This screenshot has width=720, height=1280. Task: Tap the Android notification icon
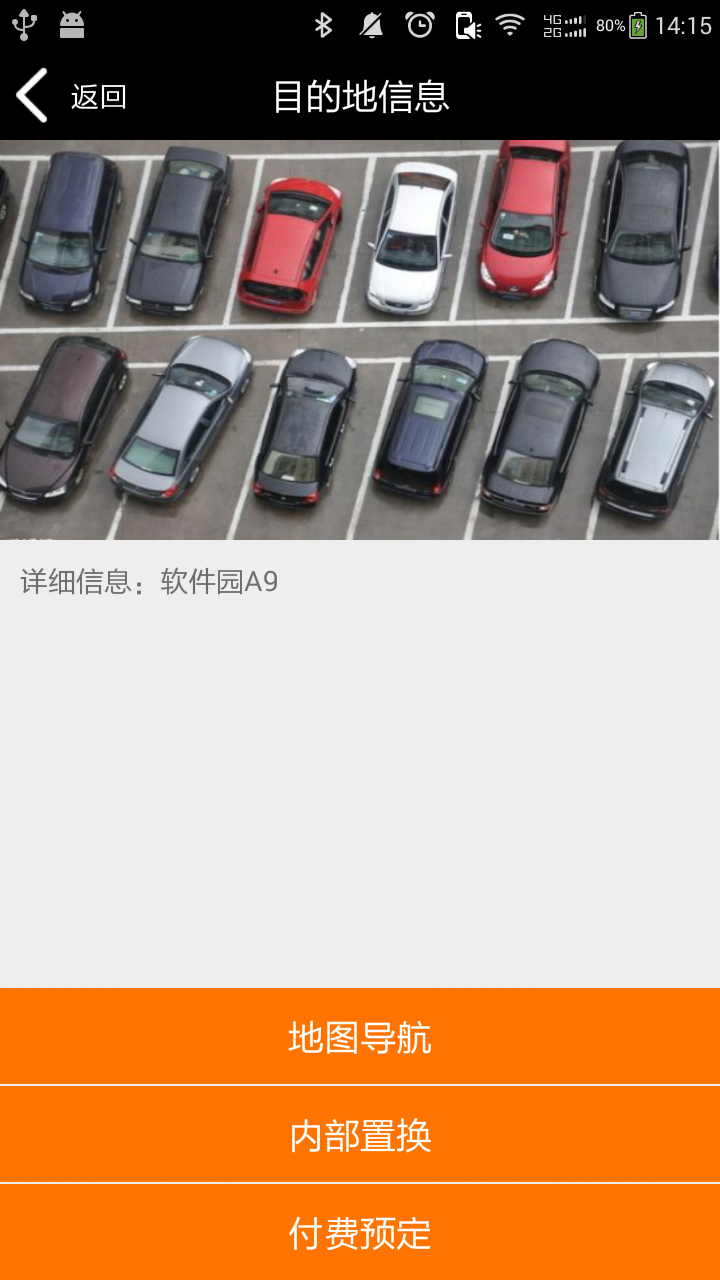tap(70, 25)
